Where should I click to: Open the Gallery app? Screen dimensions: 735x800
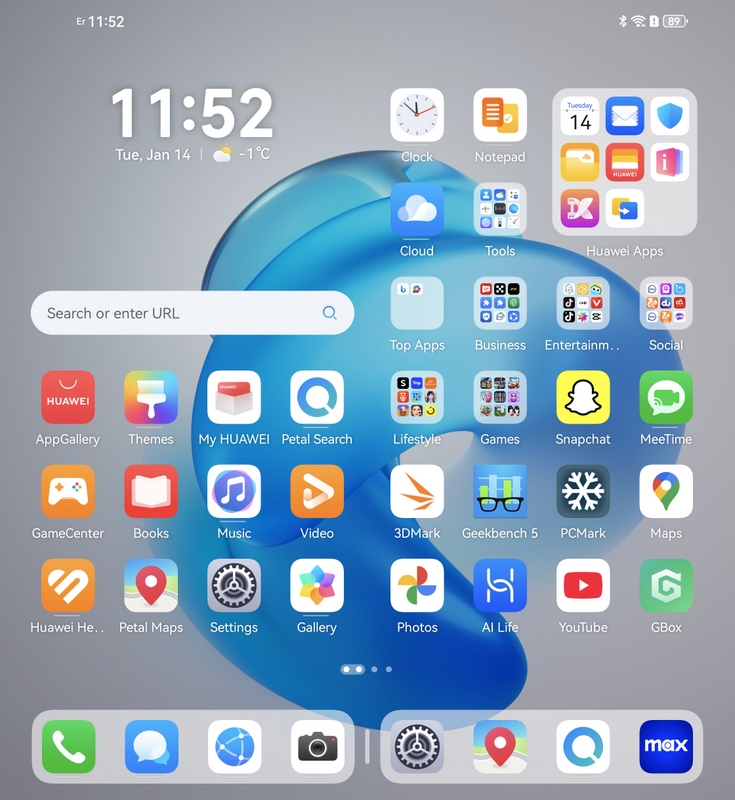(x=317, y=586)
